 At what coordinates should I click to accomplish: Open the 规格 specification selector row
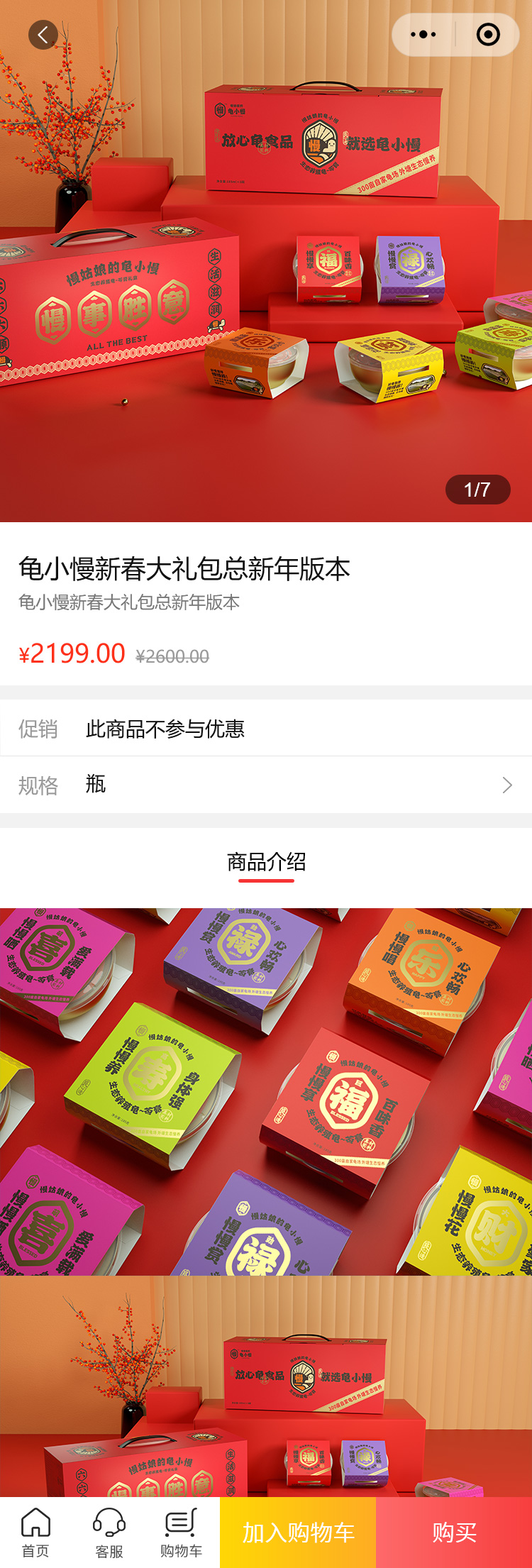pos(266,785)
